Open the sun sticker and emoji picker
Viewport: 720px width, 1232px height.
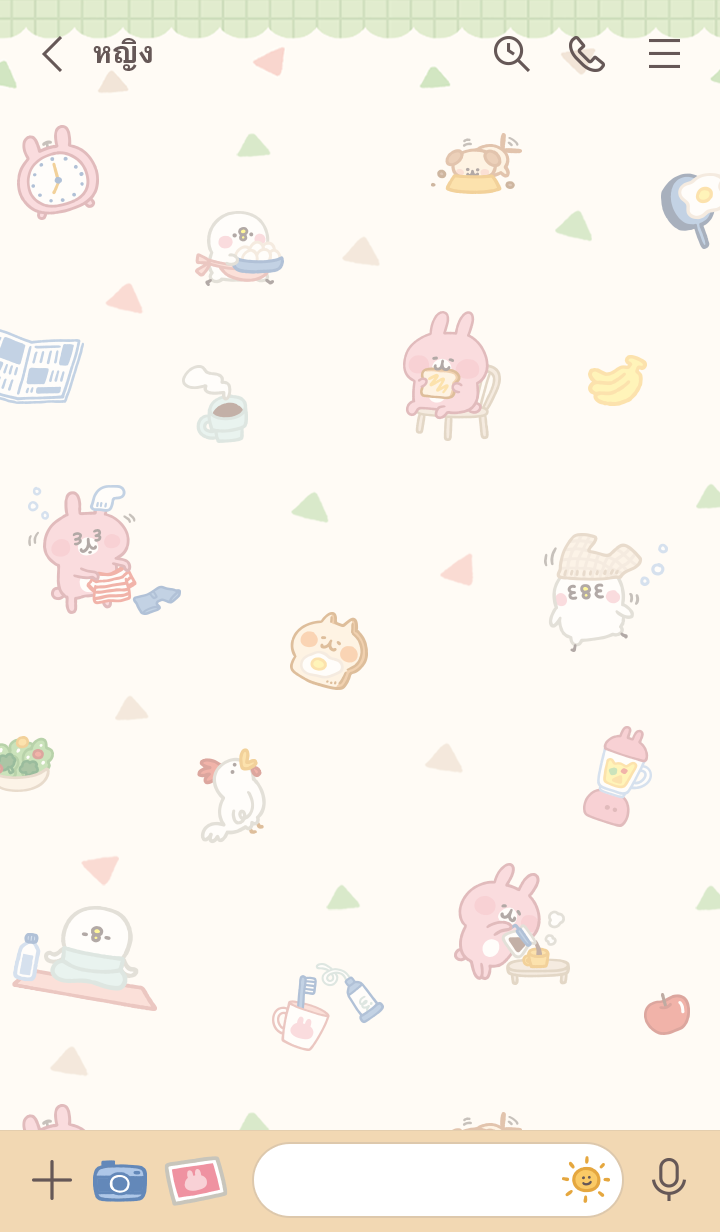(586, 1180)
